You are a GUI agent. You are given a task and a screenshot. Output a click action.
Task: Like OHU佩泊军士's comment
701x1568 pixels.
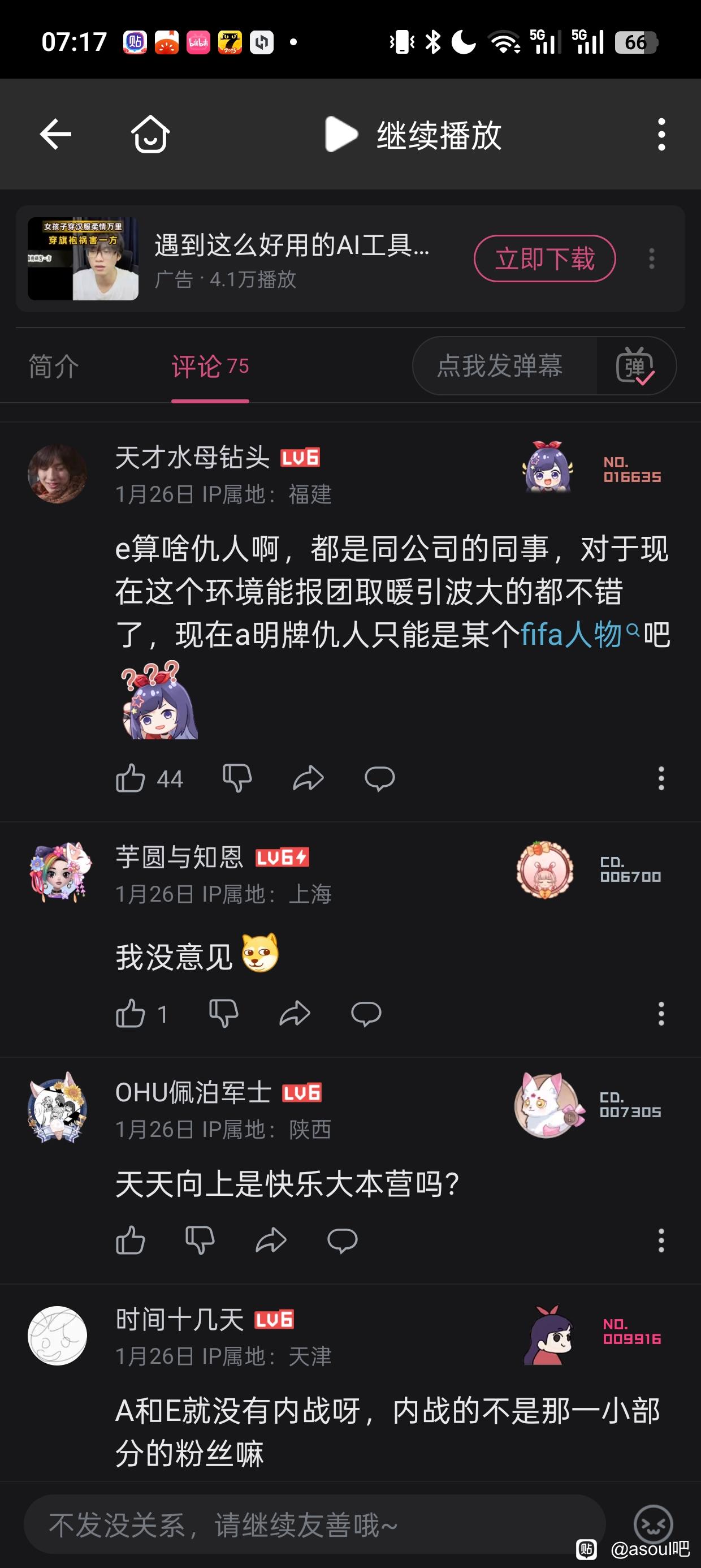[x=130, y=1241]
